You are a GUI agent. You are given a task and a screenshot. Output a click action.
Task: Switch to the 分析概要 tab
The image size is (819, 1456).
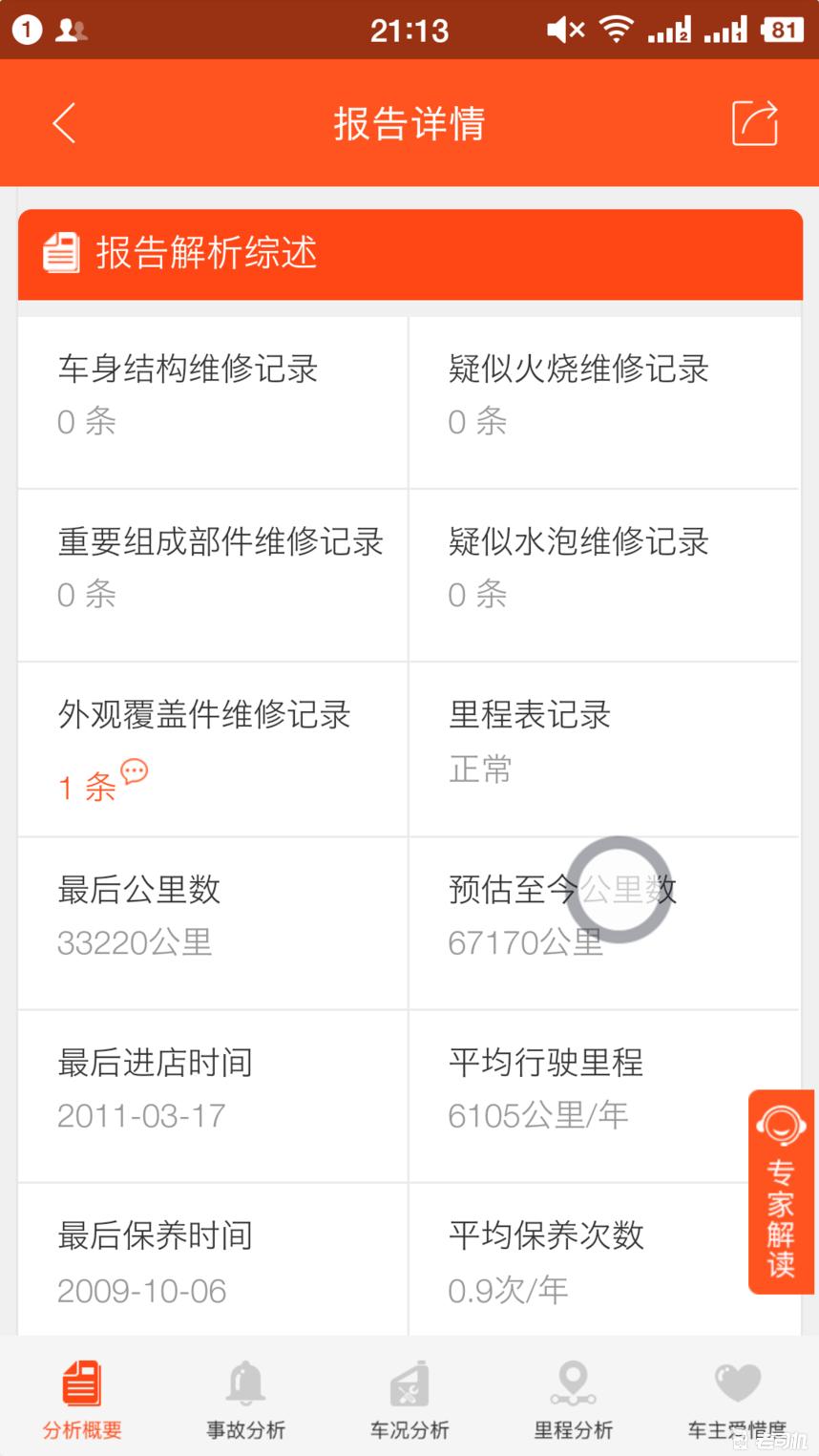(82, 1399)
